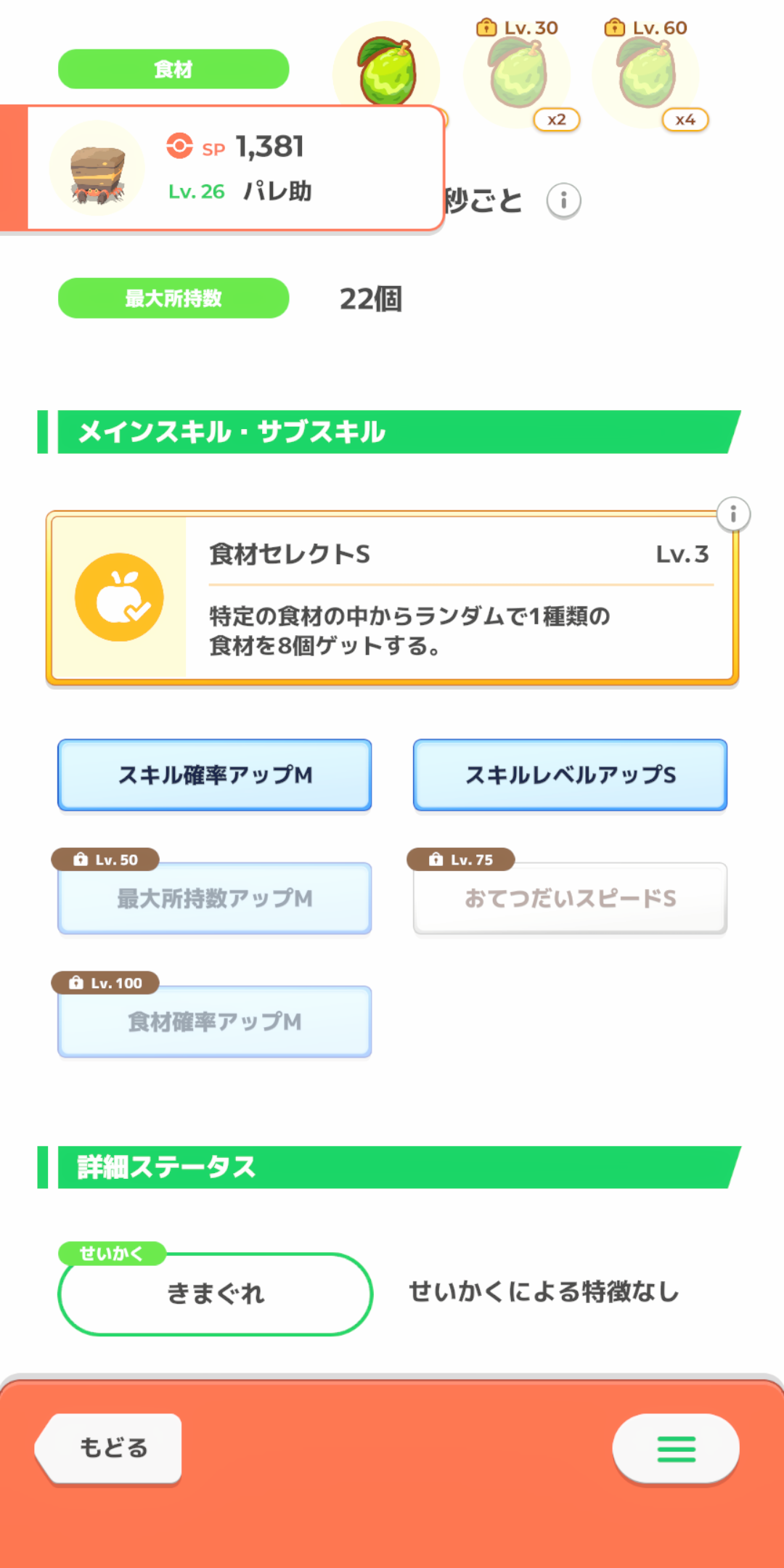
Task: Tap the きまぐれ nature box
Action: click(x=215, y=1294)
